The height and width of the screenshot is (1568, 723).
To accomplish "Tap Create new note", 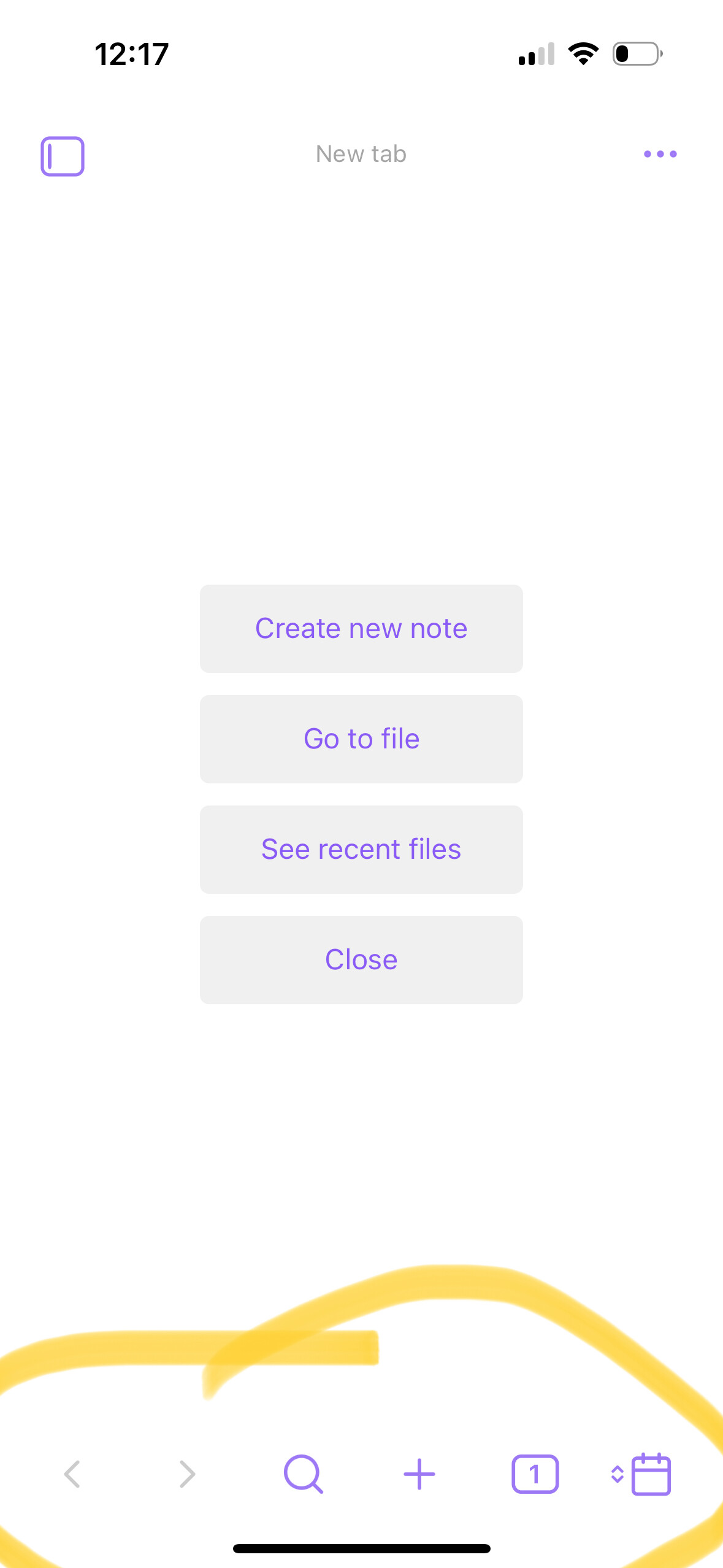I will click(x=361, y=628).
